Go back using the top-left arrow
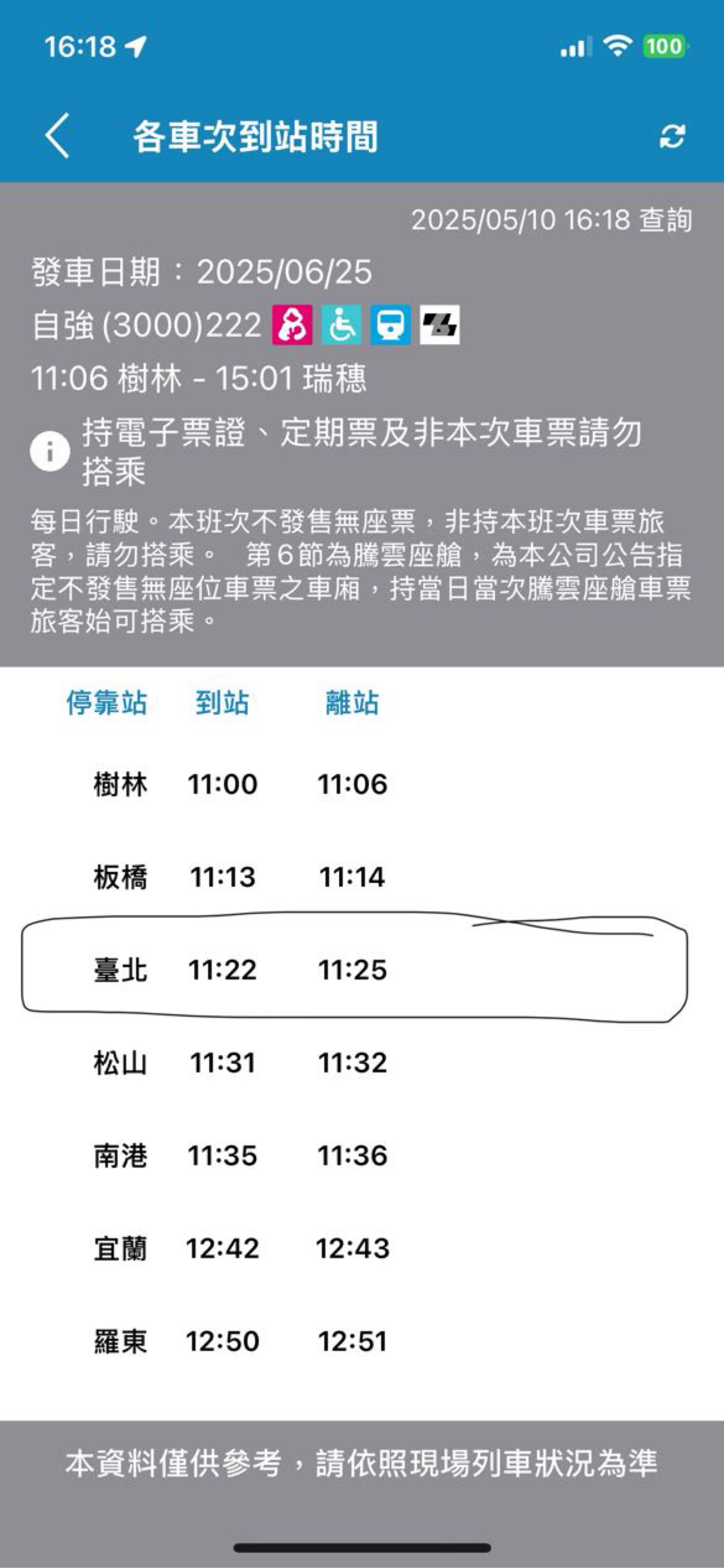This screenshot has height=1568, width=724. tap(58, 136)
